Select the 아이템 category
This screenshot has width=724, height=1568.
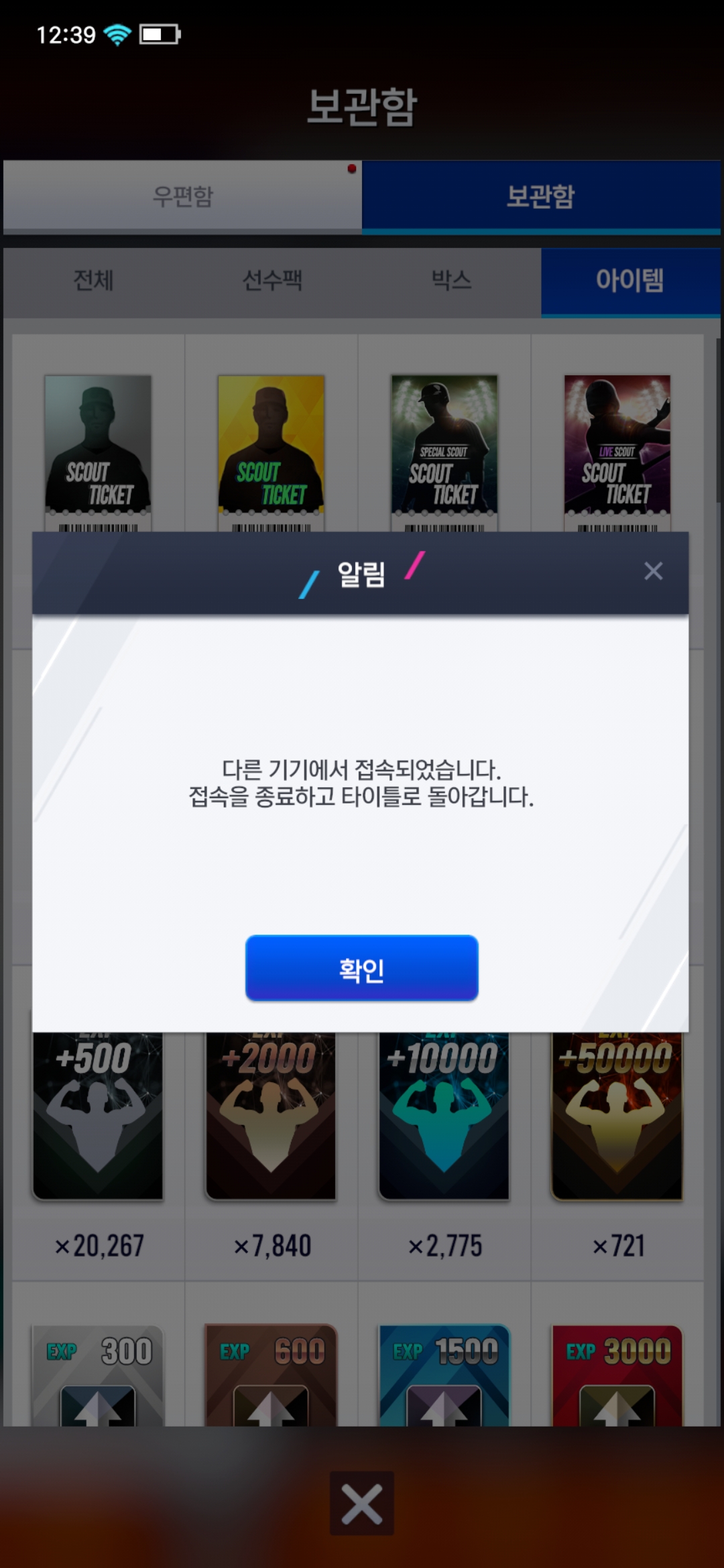point(630,280)
